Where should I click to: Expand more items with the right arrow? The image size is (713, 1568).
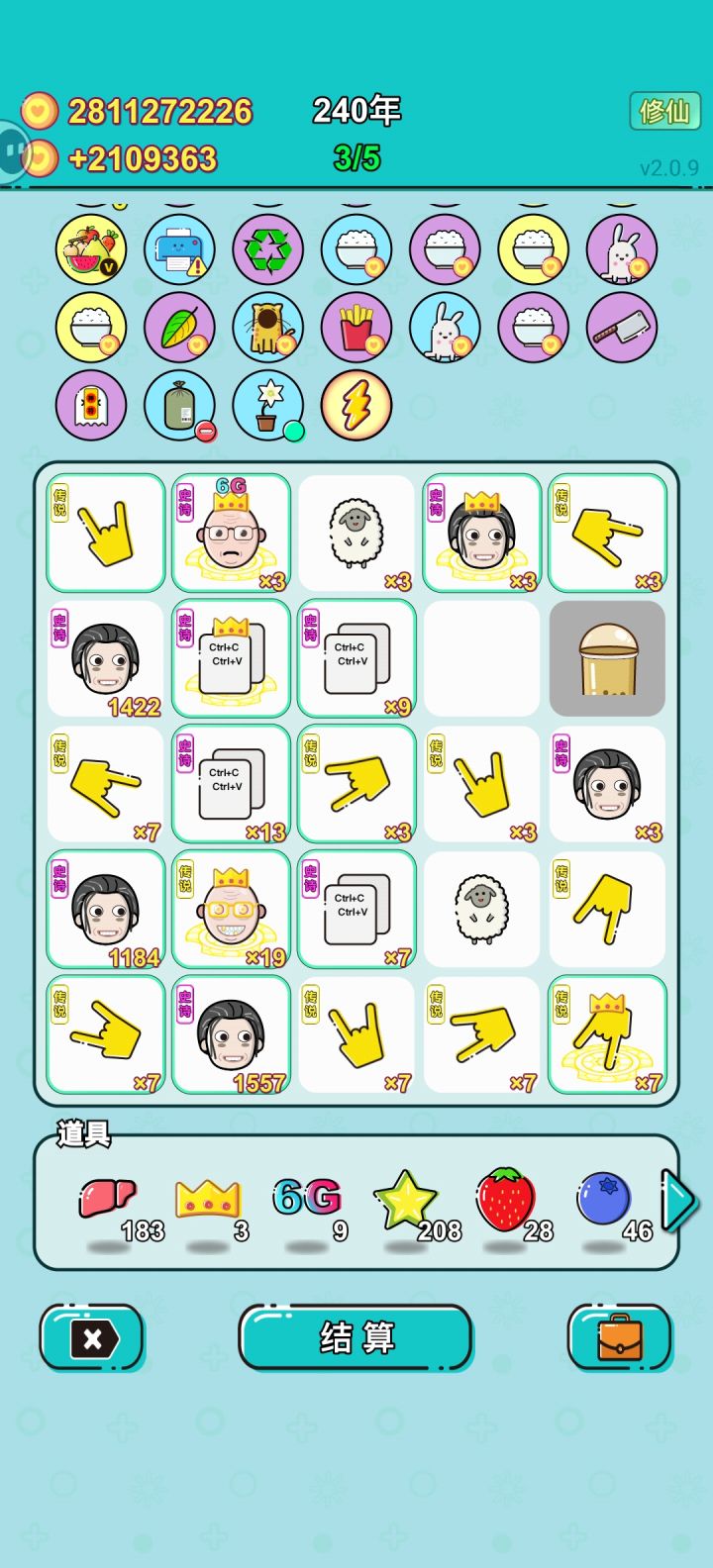[x=677, y=1201]
